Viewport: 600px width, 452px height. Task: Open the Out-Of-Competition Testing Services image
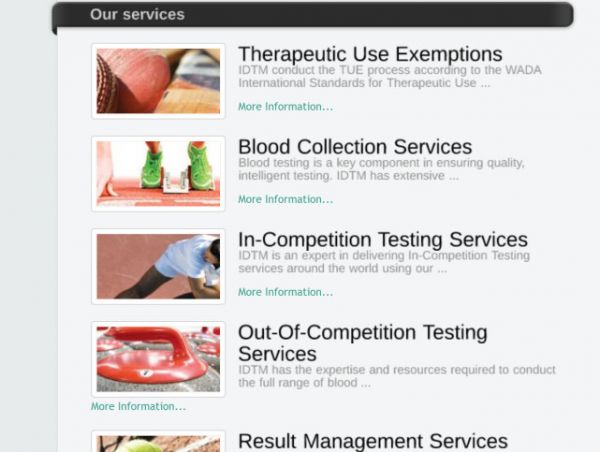(x=158, y=359)
